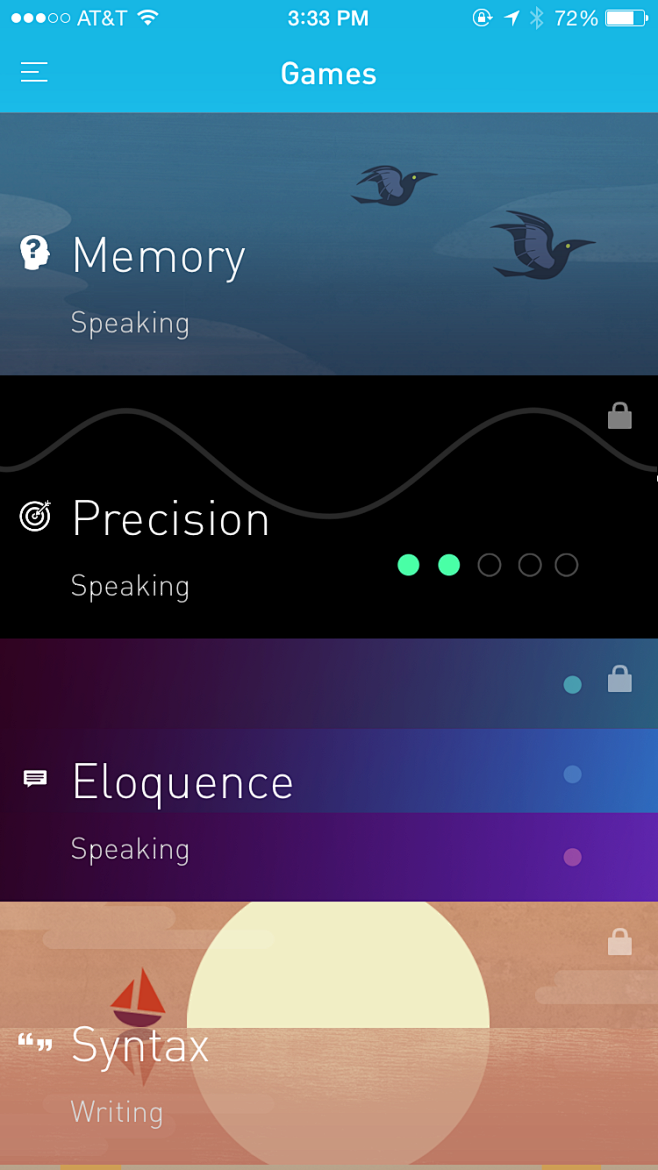Choose the Syntax writing game card
The width and height of the screenshot is (658, 1170).
click(140, 1047)
